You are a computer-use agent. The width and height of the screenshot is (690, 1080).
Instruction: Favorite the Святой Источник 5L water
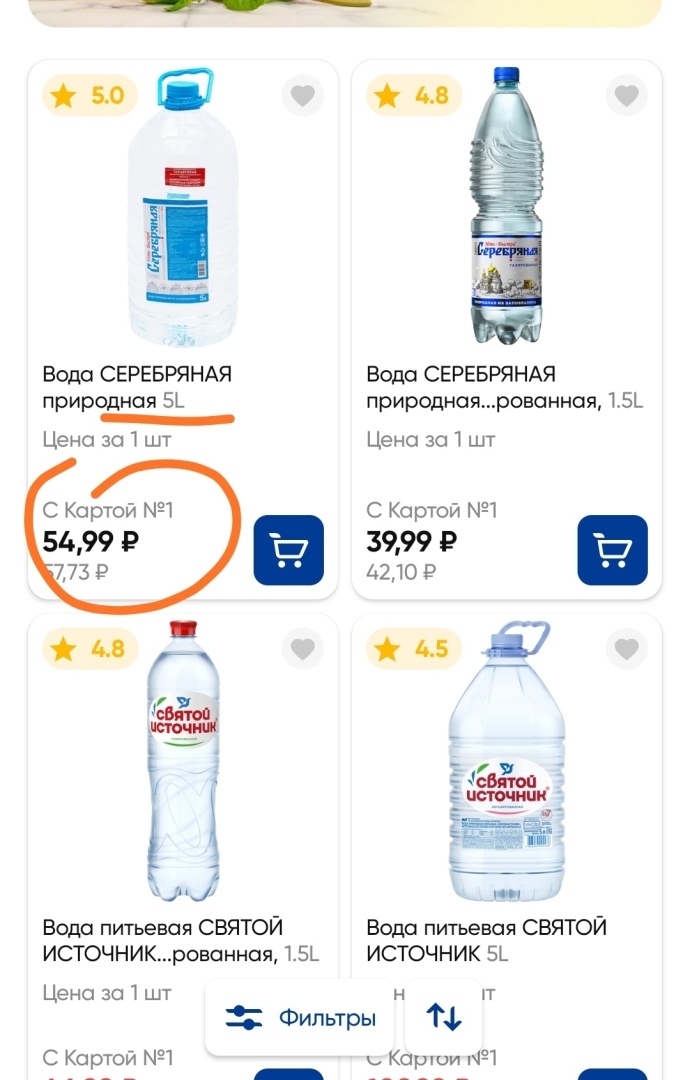pyautogui.click(x=626, y=650)
